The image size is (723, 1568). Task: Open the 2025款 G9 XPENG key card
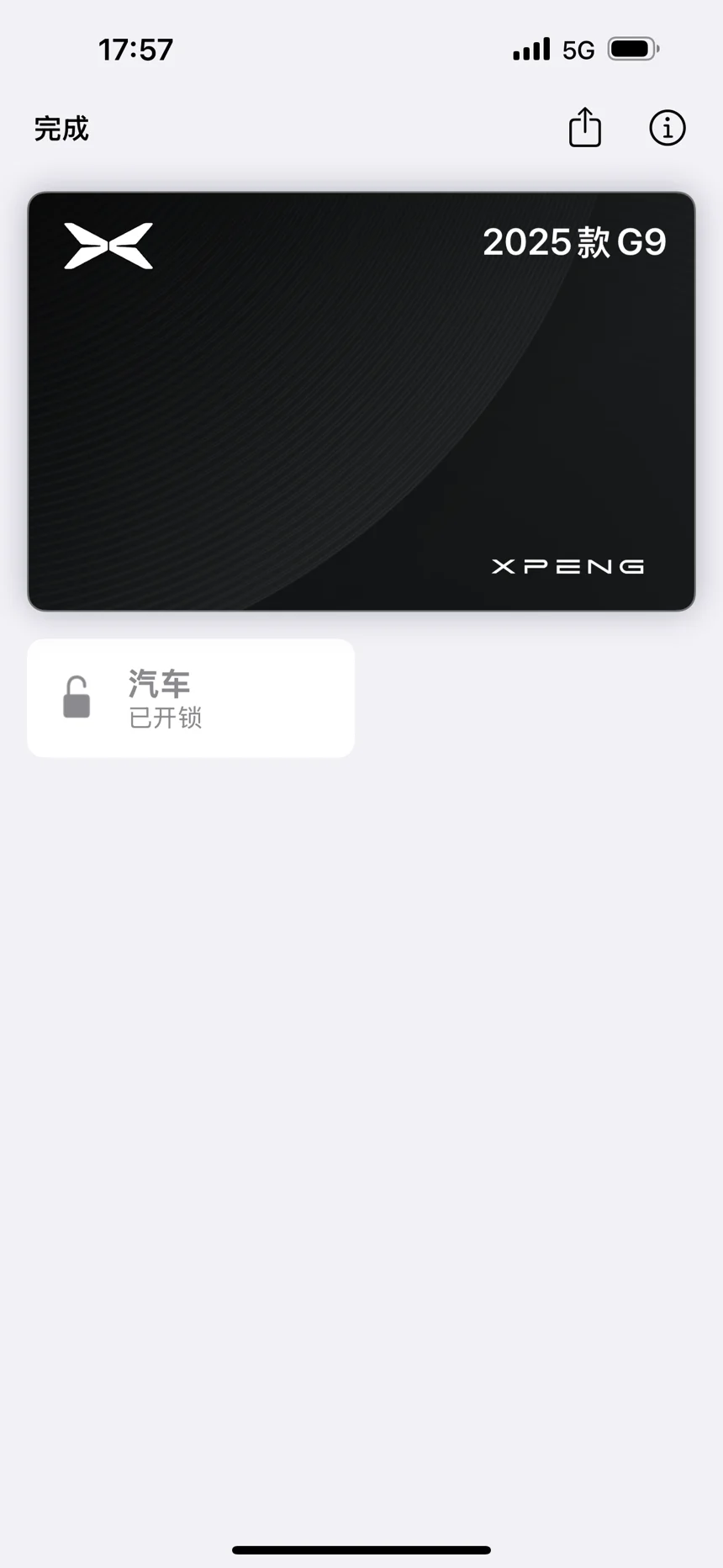361,401
